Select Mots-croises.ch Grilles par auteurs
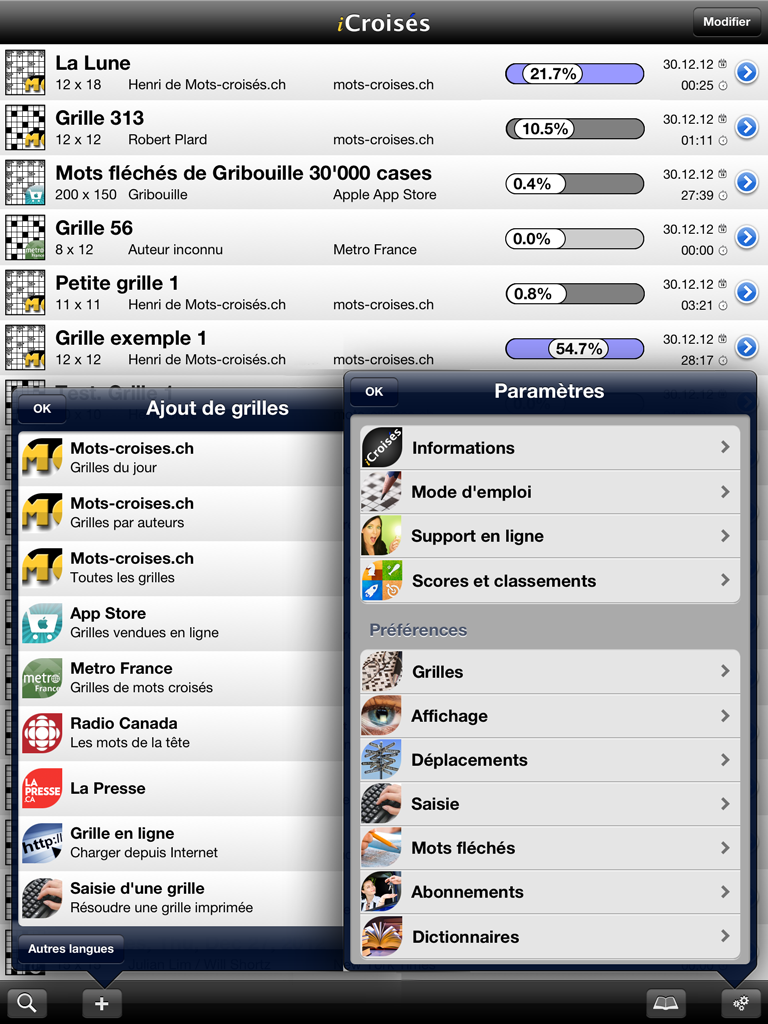This screenshot has height=1024, width=768. tap(180, 513)
